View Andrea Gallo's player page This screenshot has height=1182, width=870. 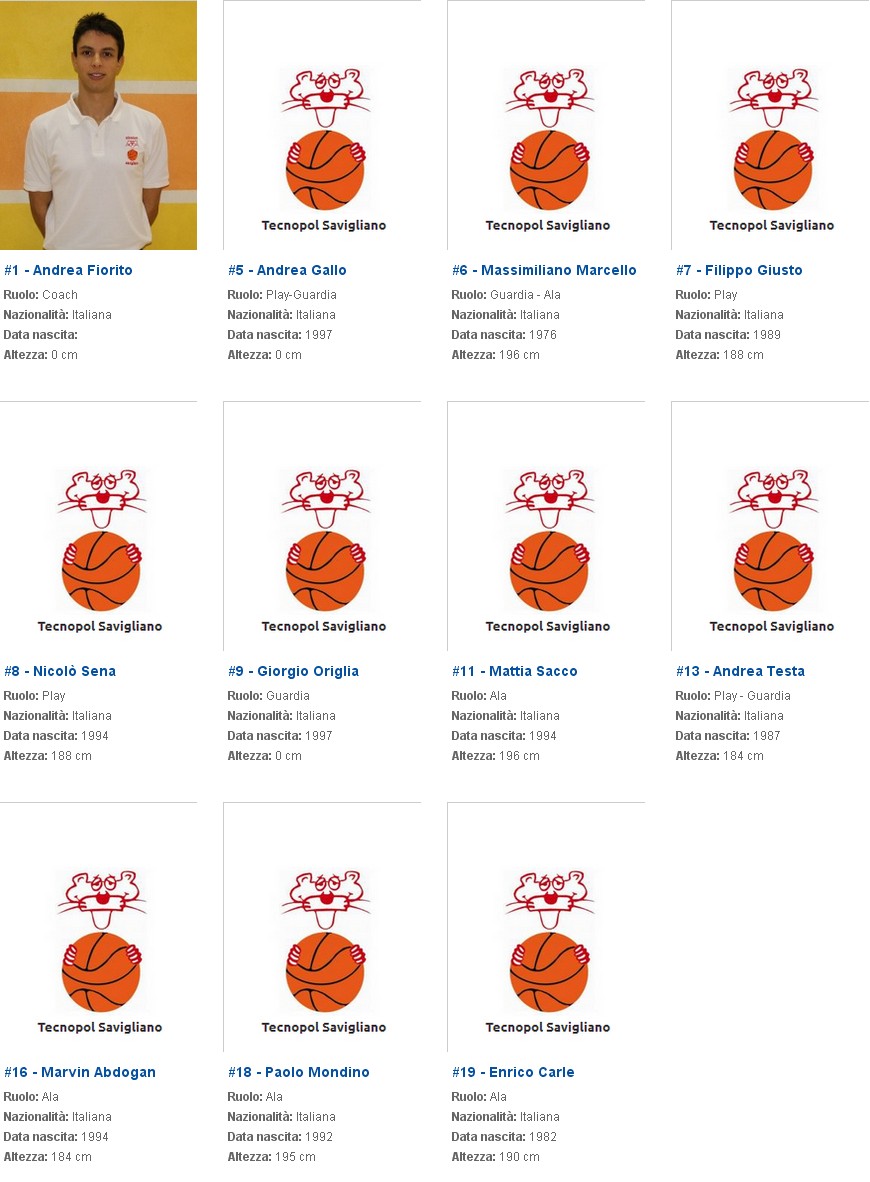pos(287,270)
